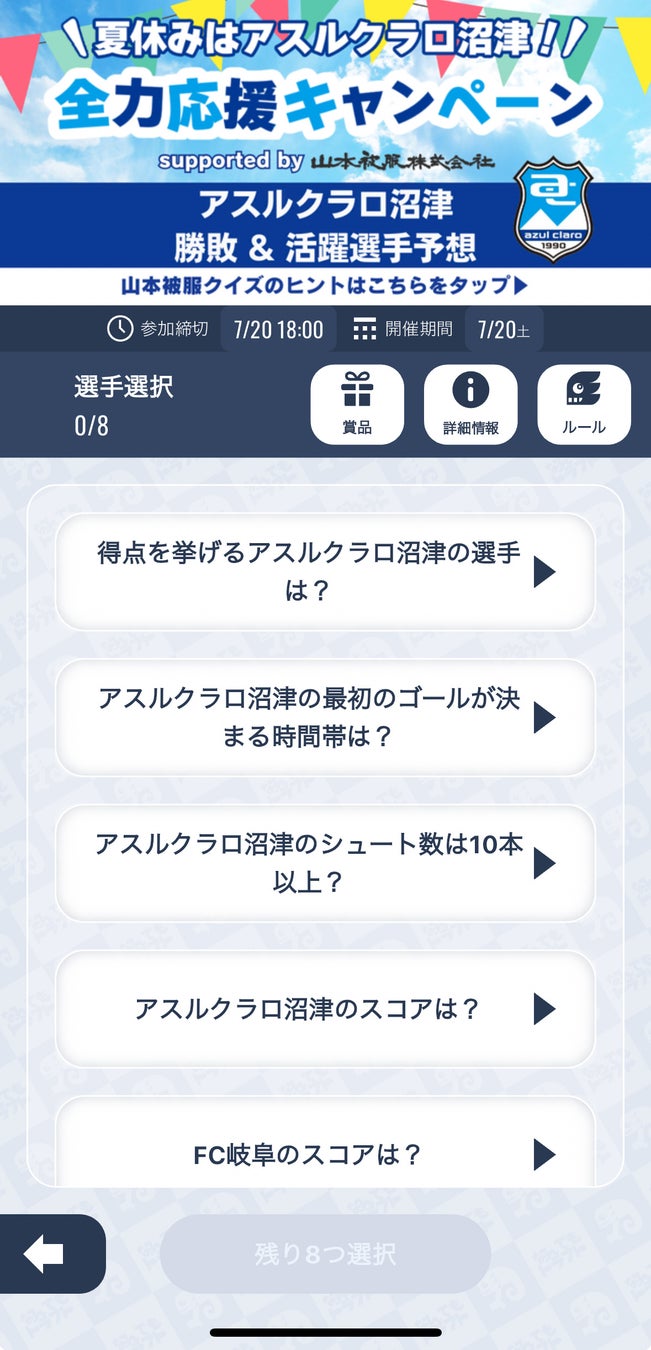The height and width of the screenshot is (1350, 651).
Task: Select the 最初のゴールが決まる時間帯 question
Action: click(325, 717)
